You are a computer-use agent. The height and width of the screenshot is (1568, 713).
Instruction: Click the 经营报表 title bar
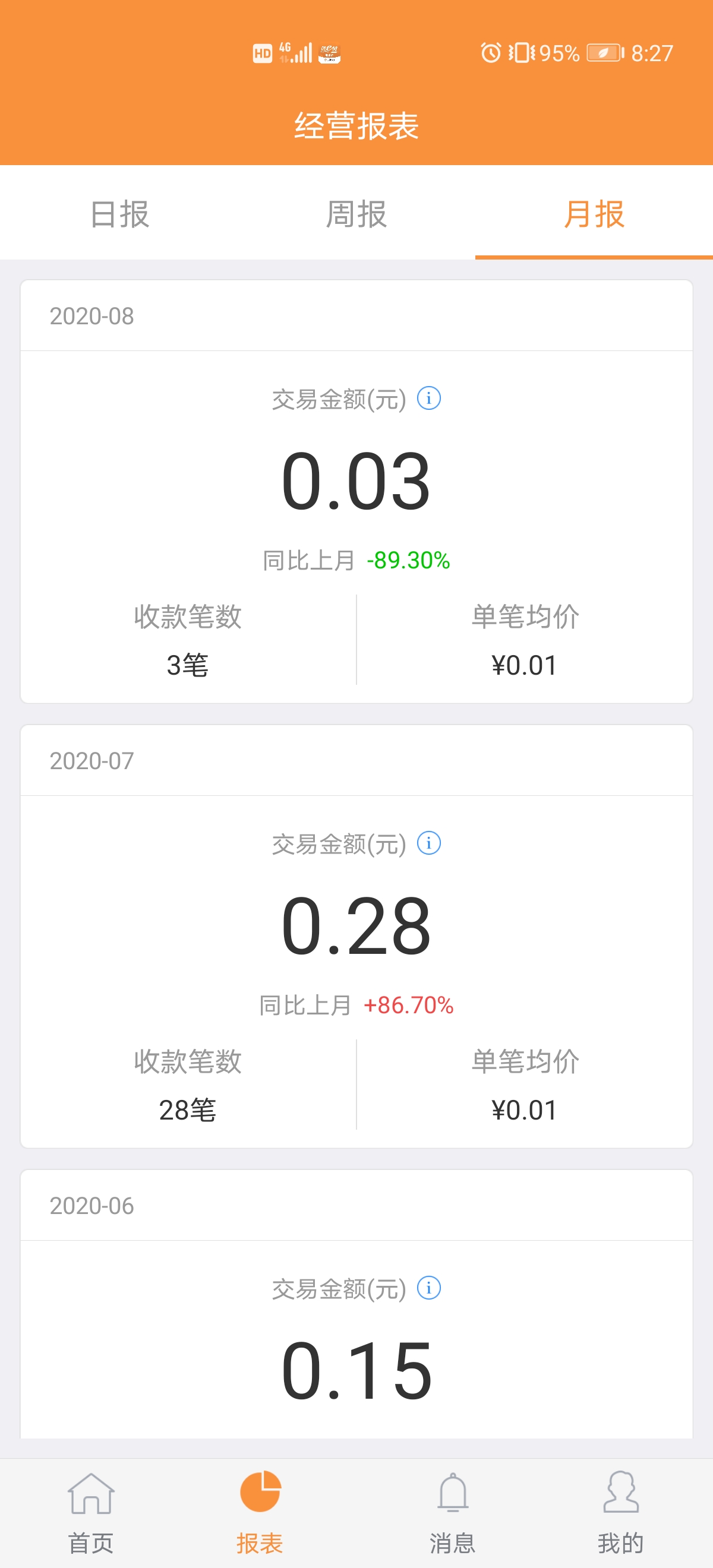click(x=356, y=126)
